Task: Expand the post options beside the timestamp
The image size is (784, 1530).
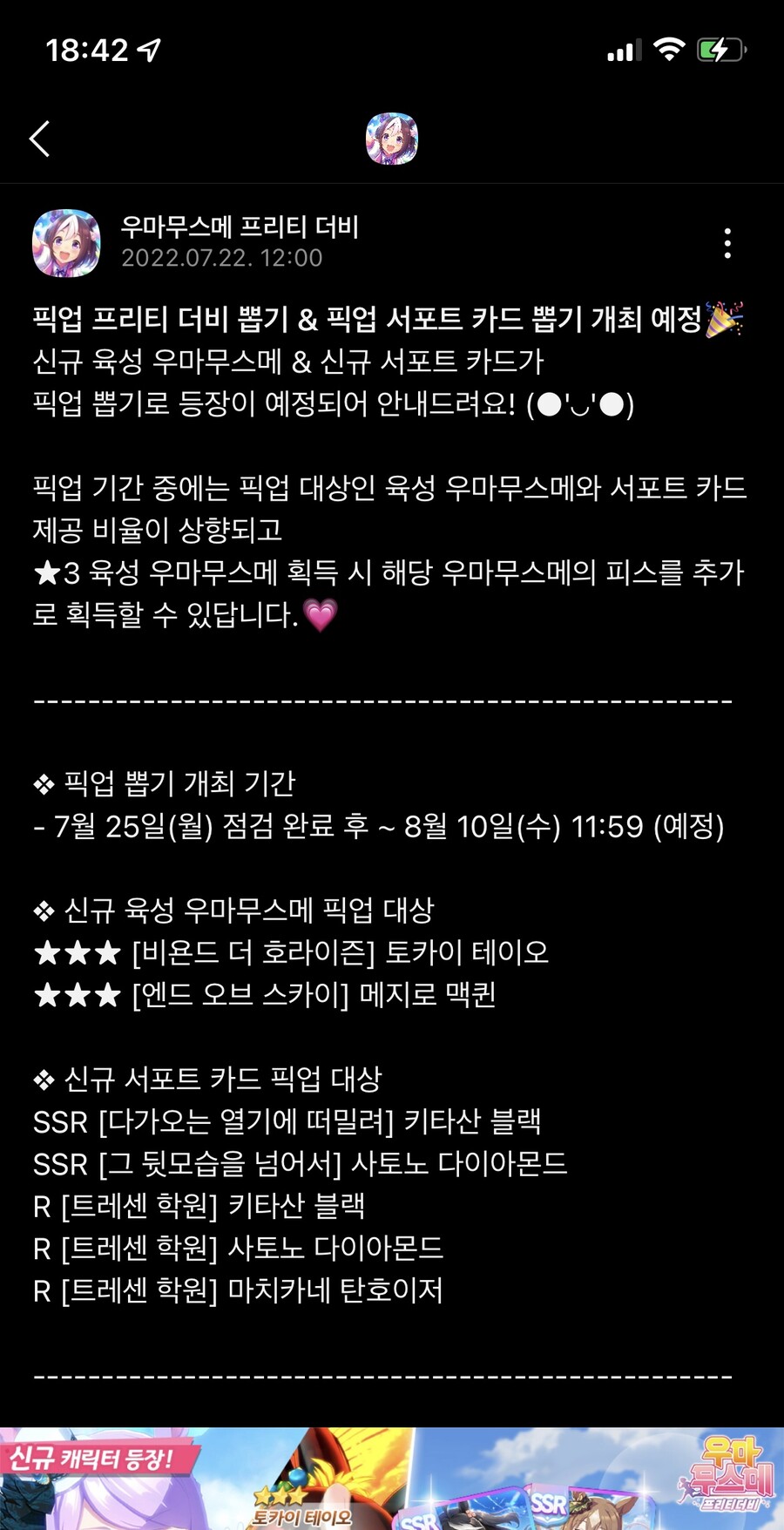Action: 727,245
